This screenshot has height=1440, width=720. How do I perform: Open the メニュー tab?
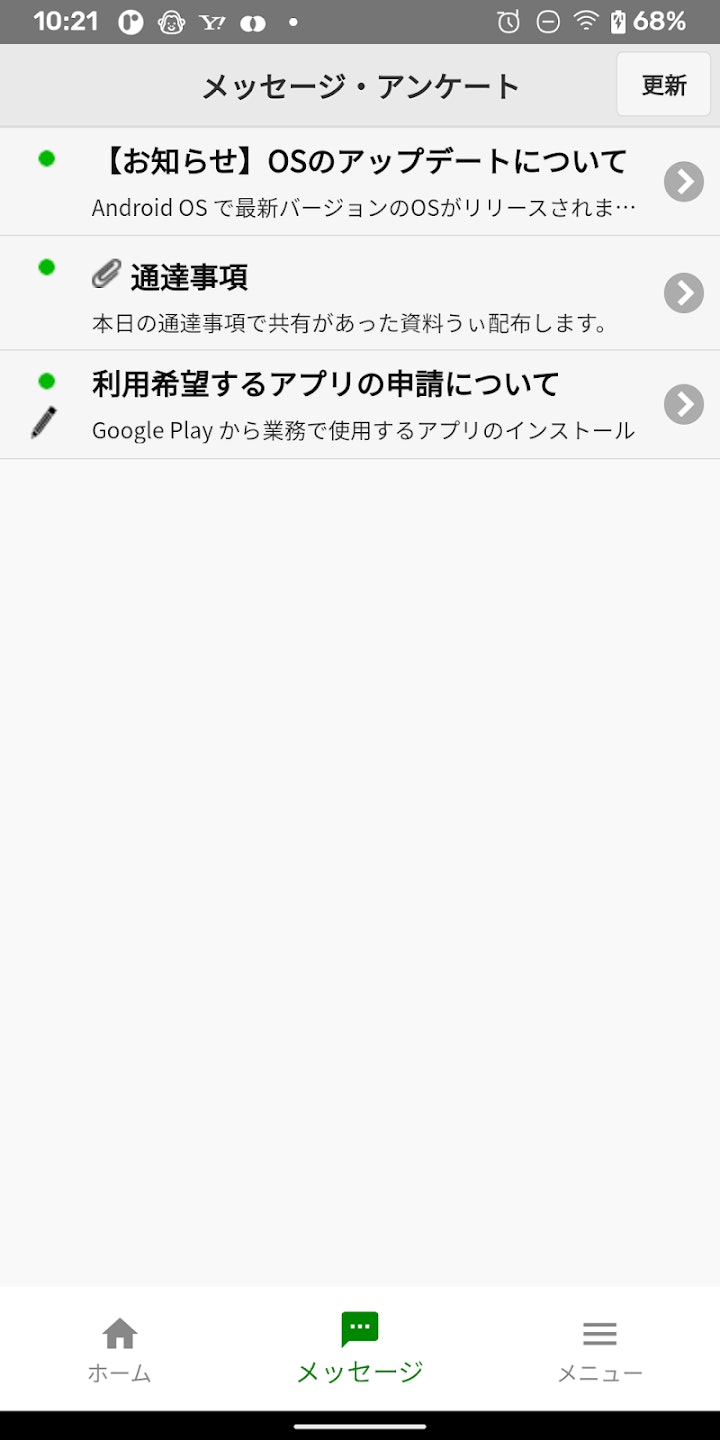coord(599,1349)
